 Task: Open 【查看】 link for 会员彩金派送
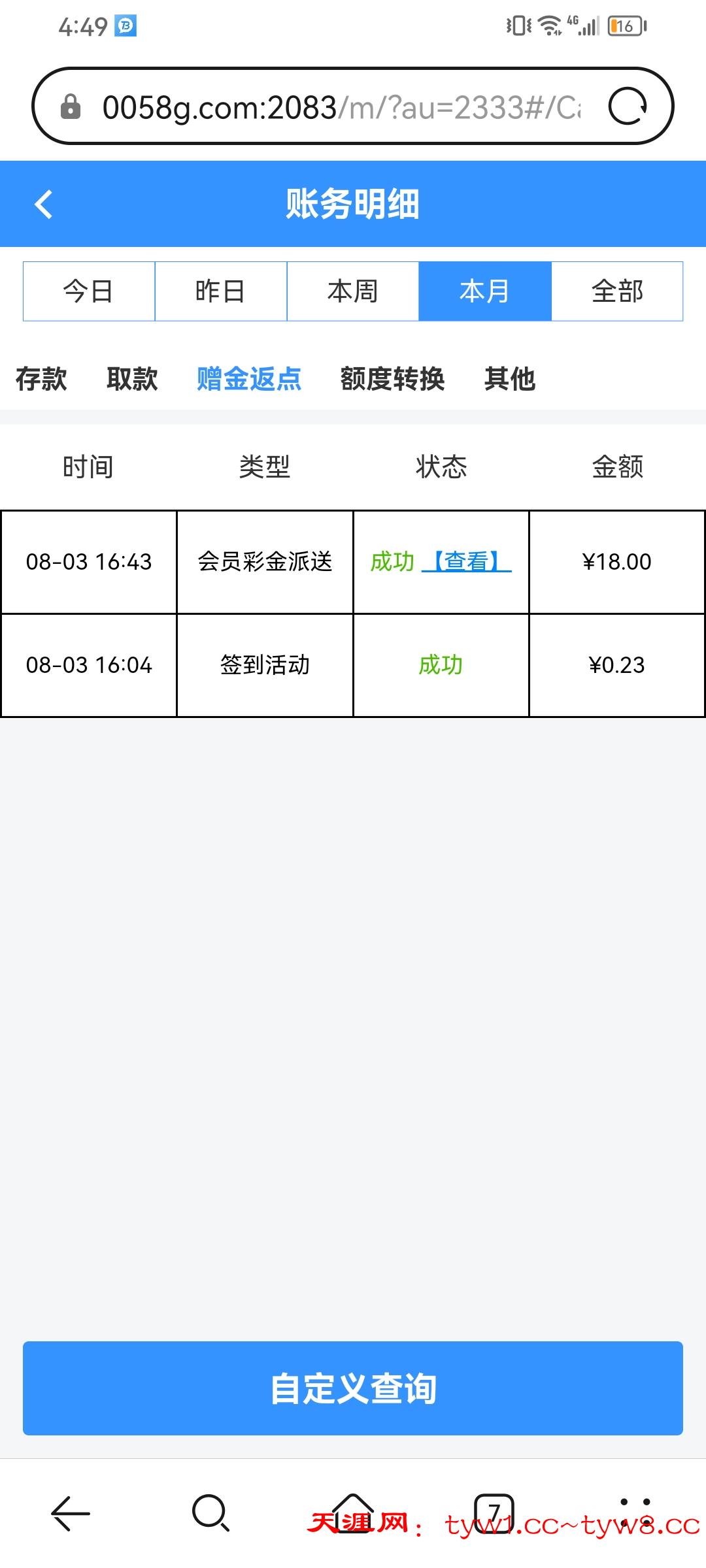point(467,562)
